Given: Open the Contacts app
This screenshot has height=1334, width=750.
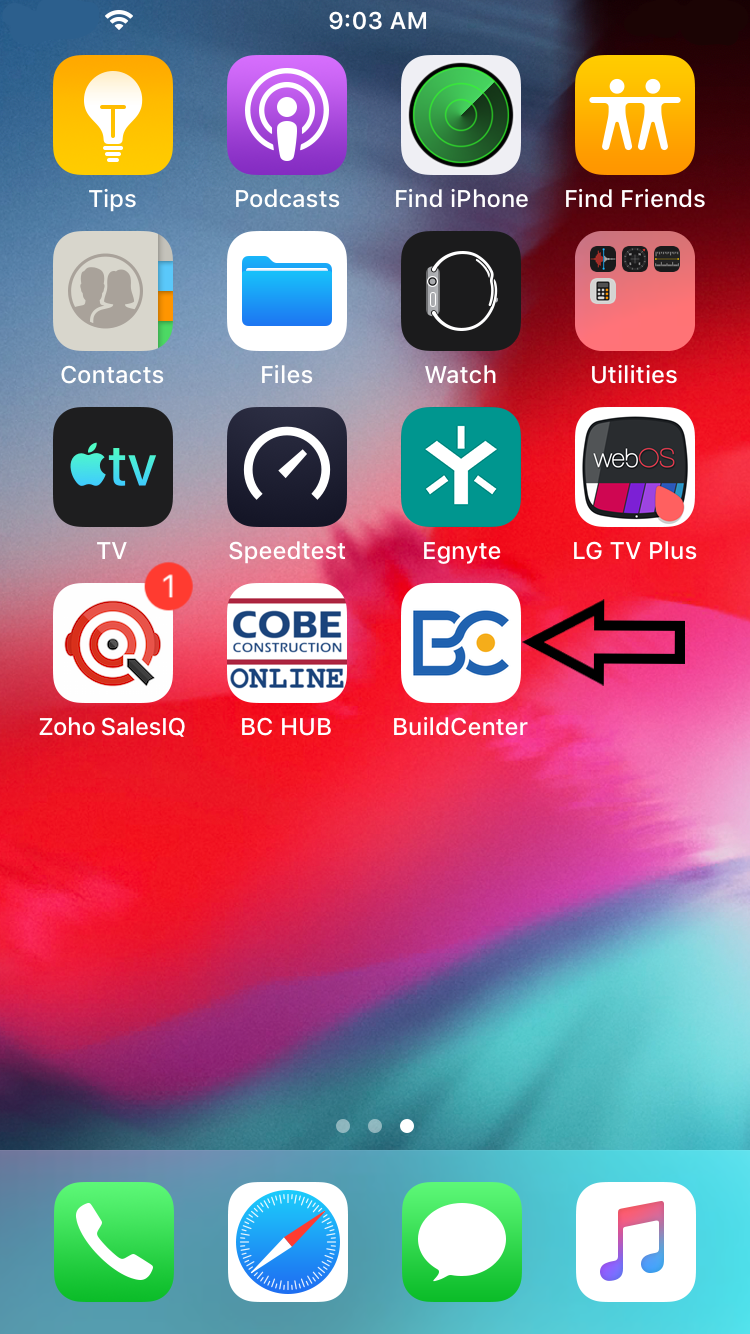Looking at the screenshot, I should 113,291.
